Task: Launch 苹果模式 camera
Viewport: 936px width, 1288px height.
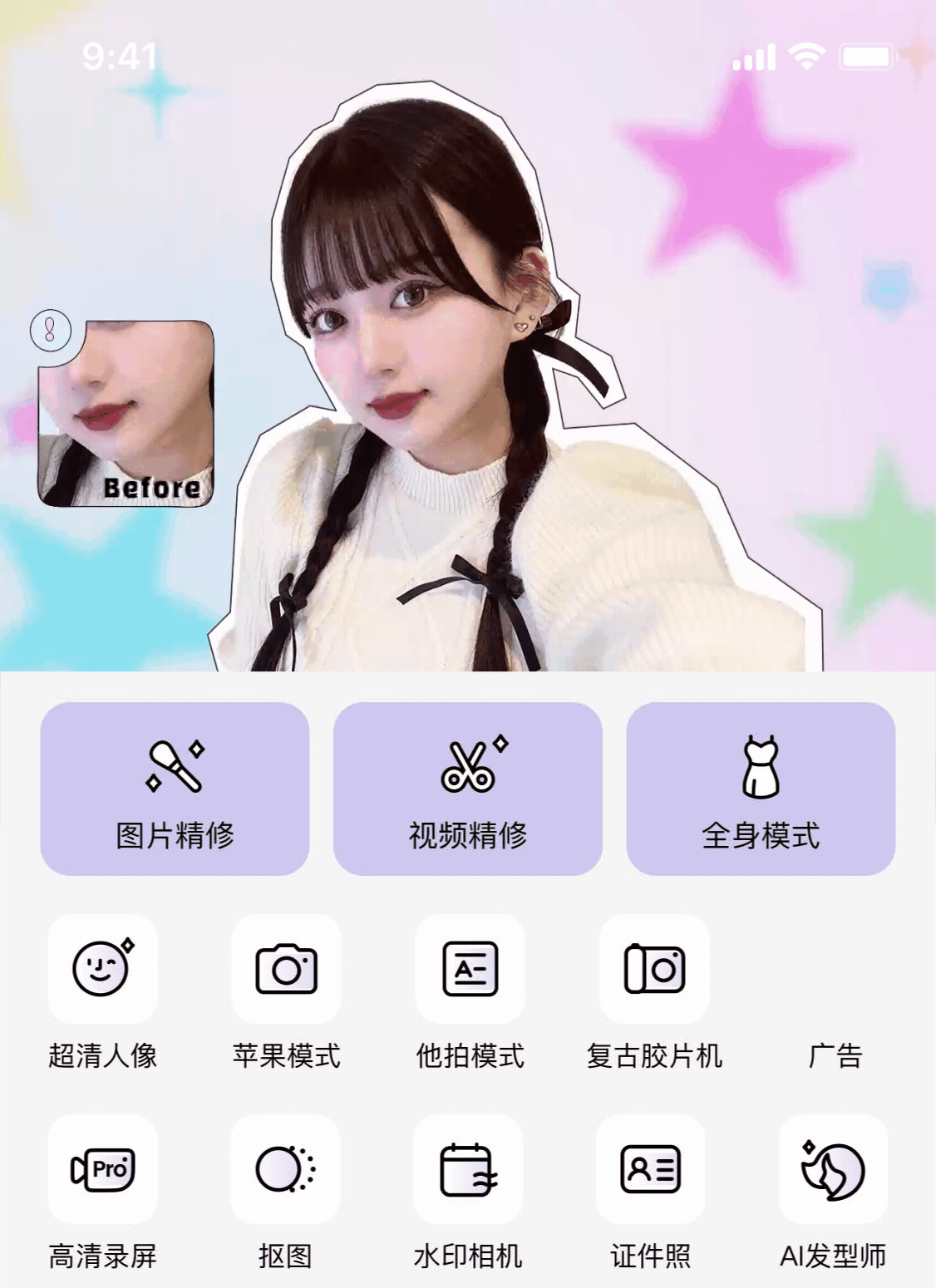Action: [286, 969]
